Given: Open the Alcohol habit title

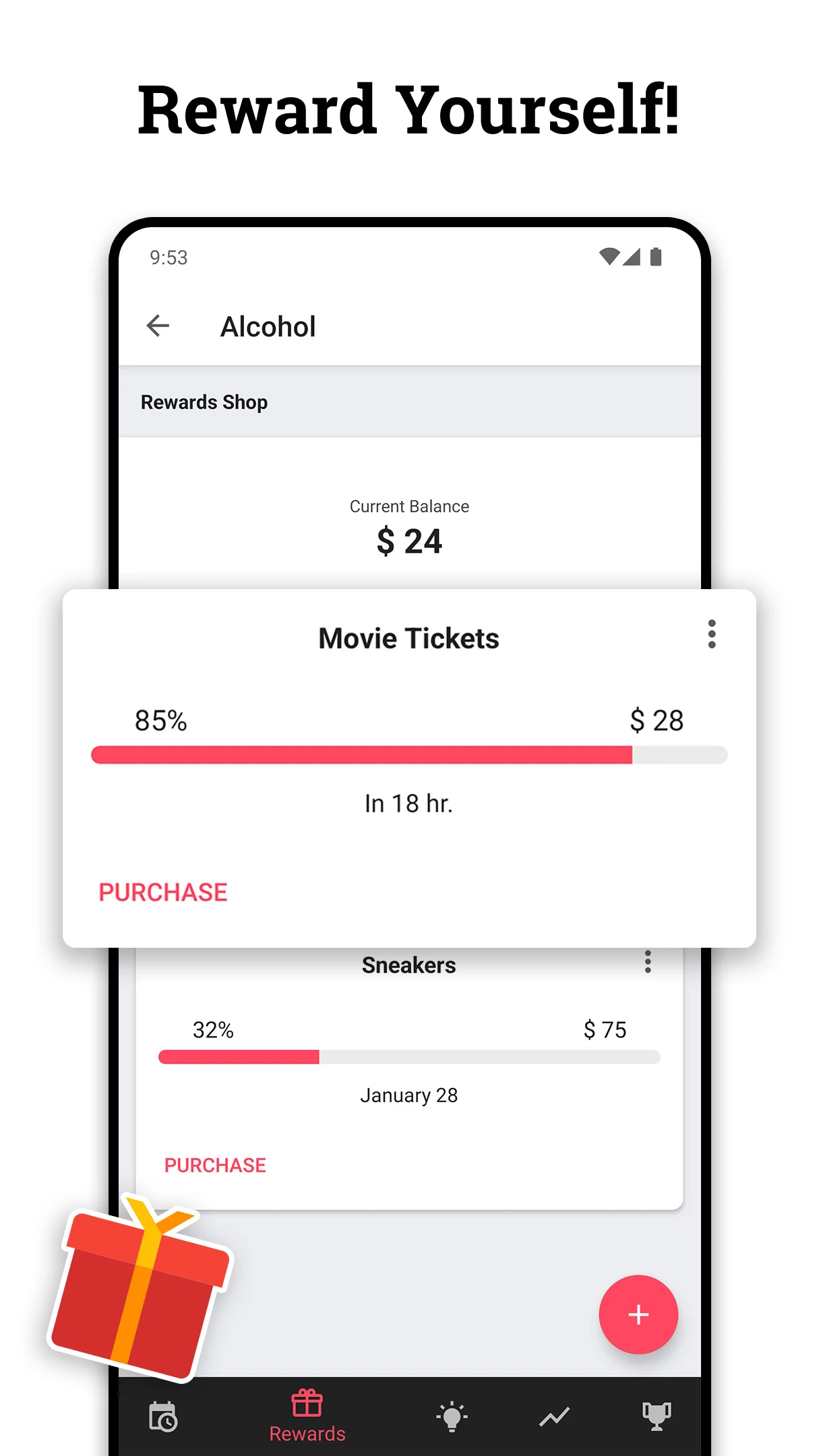Looking at the screenshot, I should coord(268,326).
